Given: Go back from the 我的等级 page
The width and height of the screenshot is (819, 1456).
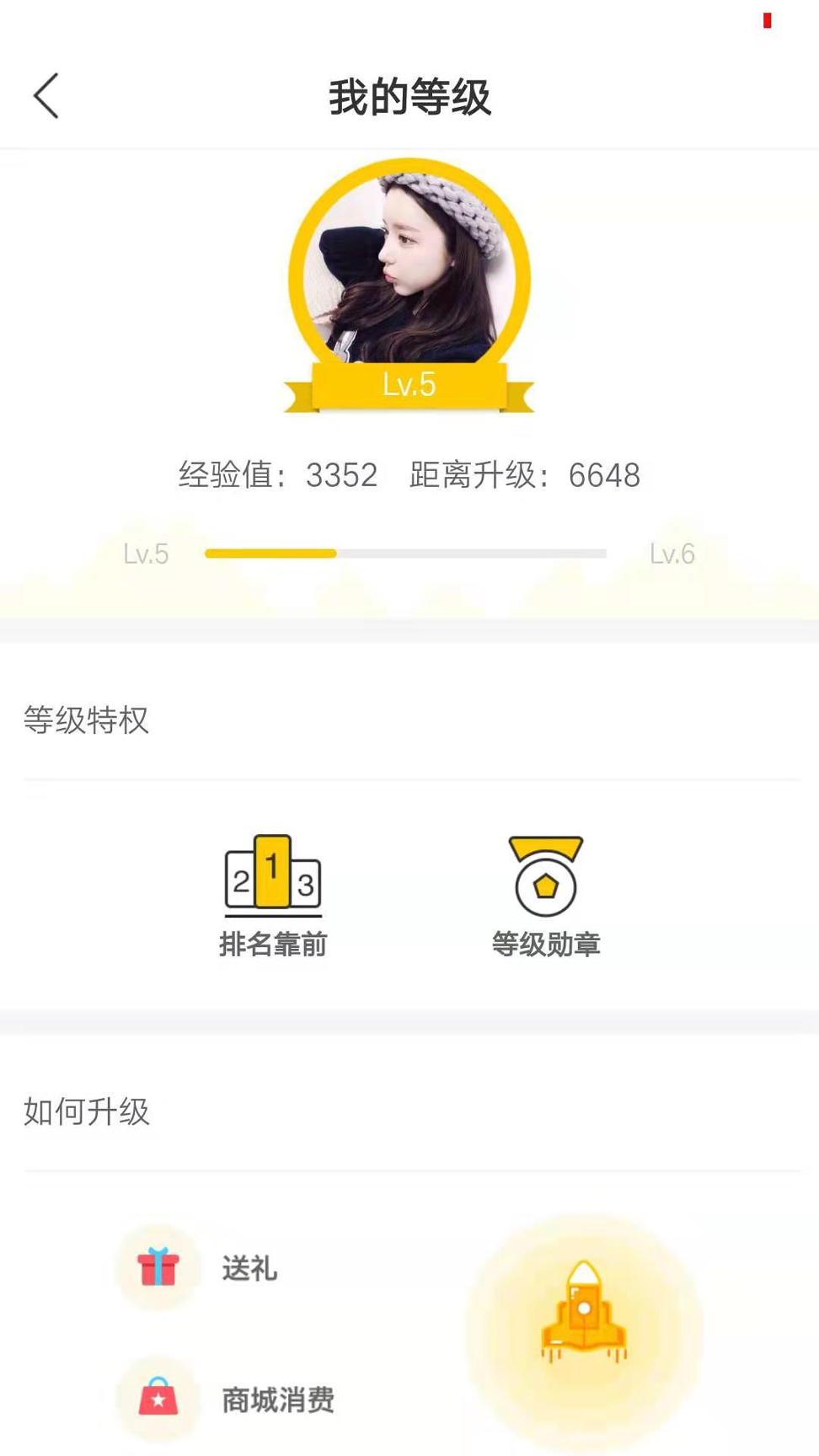Looking at the screenshot, I should [x=46, y=96].
